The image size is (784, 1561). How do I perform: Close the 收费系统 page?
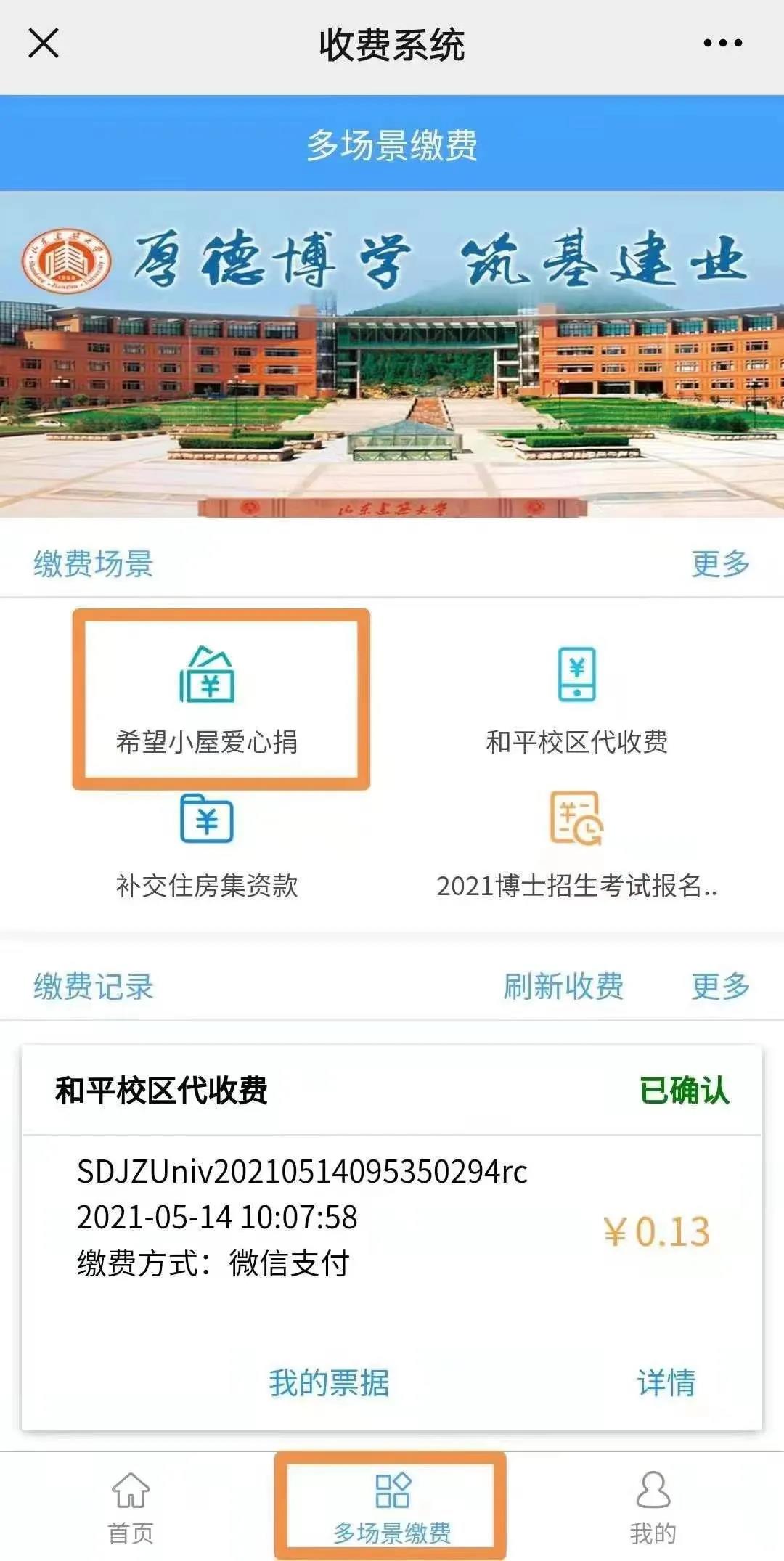click(44, 44)
